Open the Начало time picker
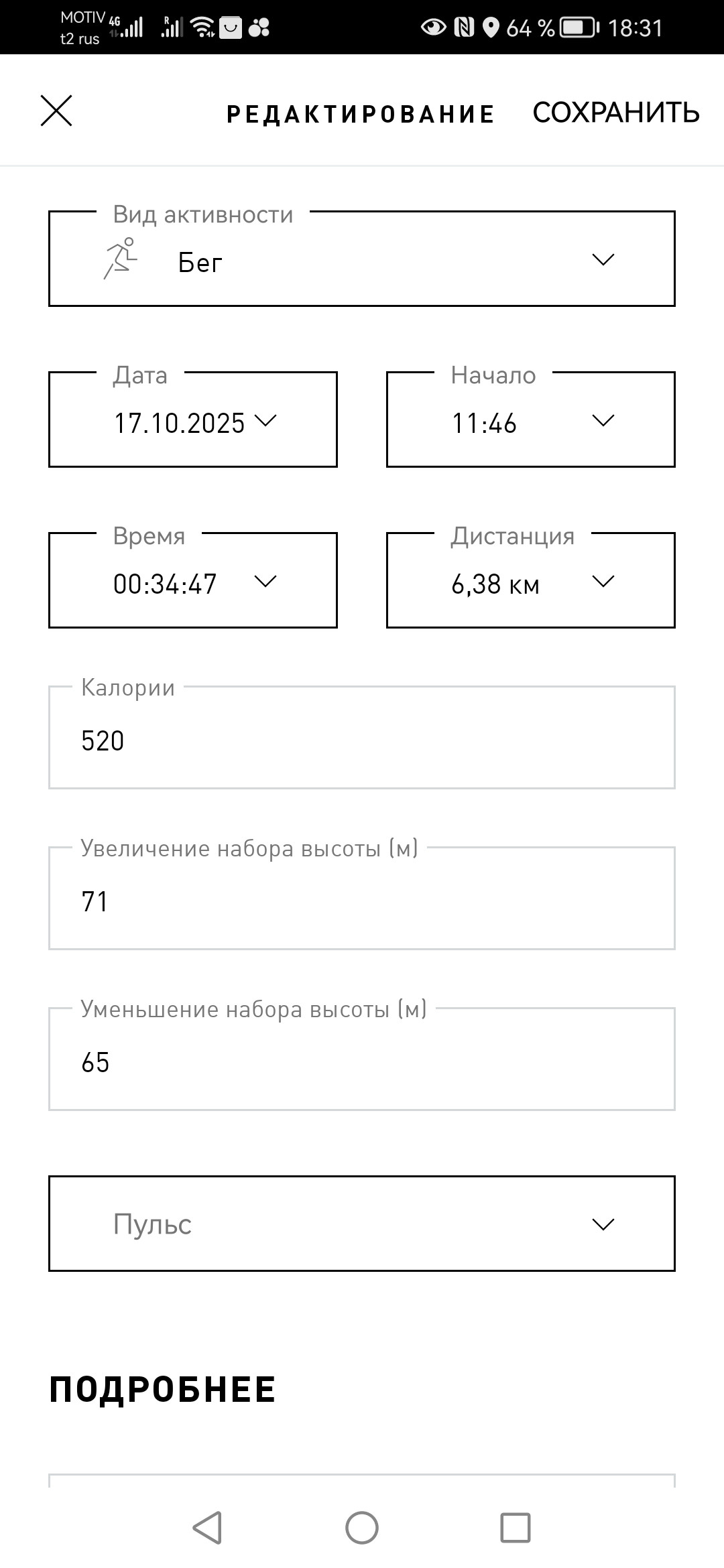The height and width of the screenshot is (1568, 724). tap(531, 419)
